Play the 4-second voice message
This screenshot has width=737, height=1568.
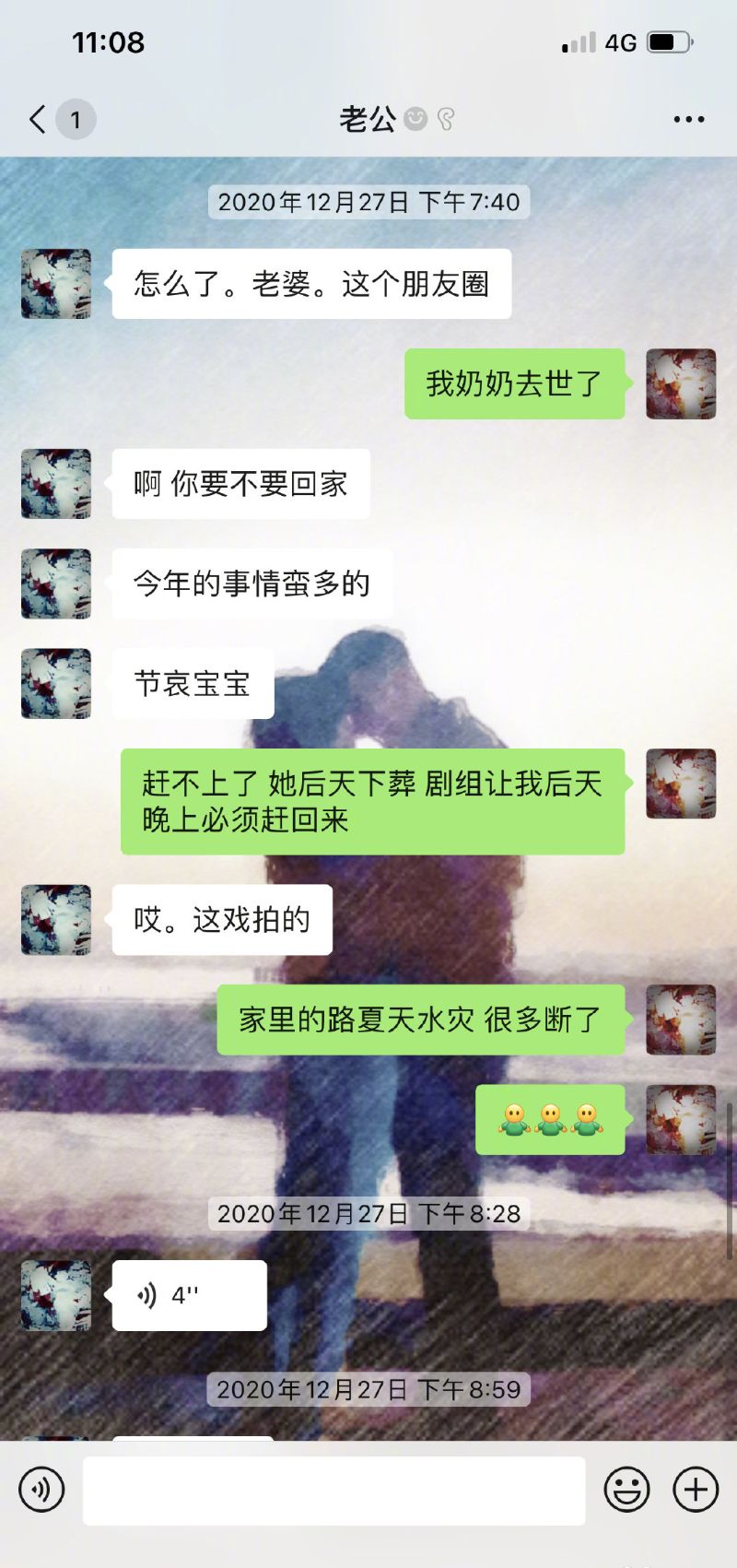(189, 1295)
